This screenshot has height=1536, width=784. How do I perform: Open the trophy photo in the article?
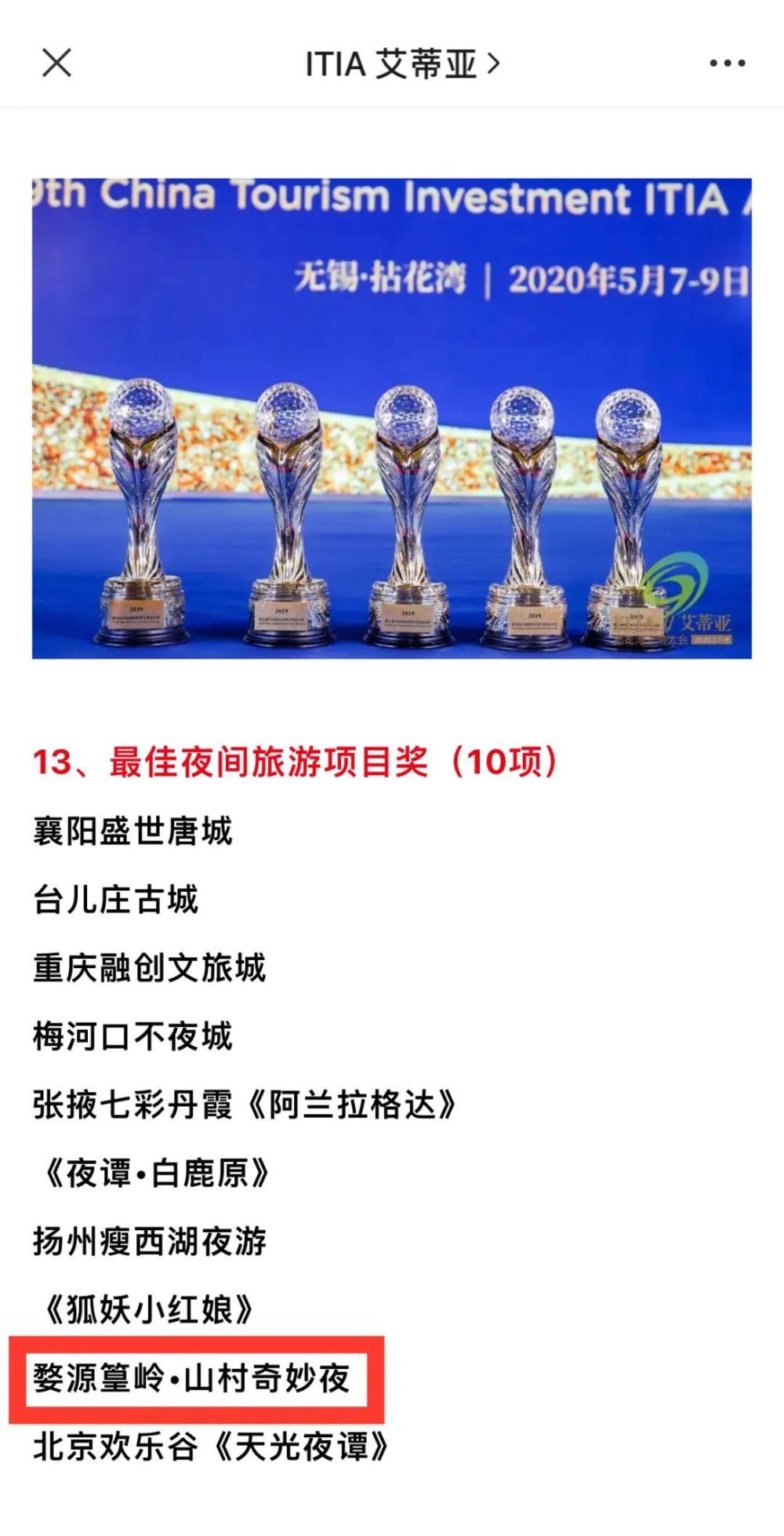coord(391,418)
